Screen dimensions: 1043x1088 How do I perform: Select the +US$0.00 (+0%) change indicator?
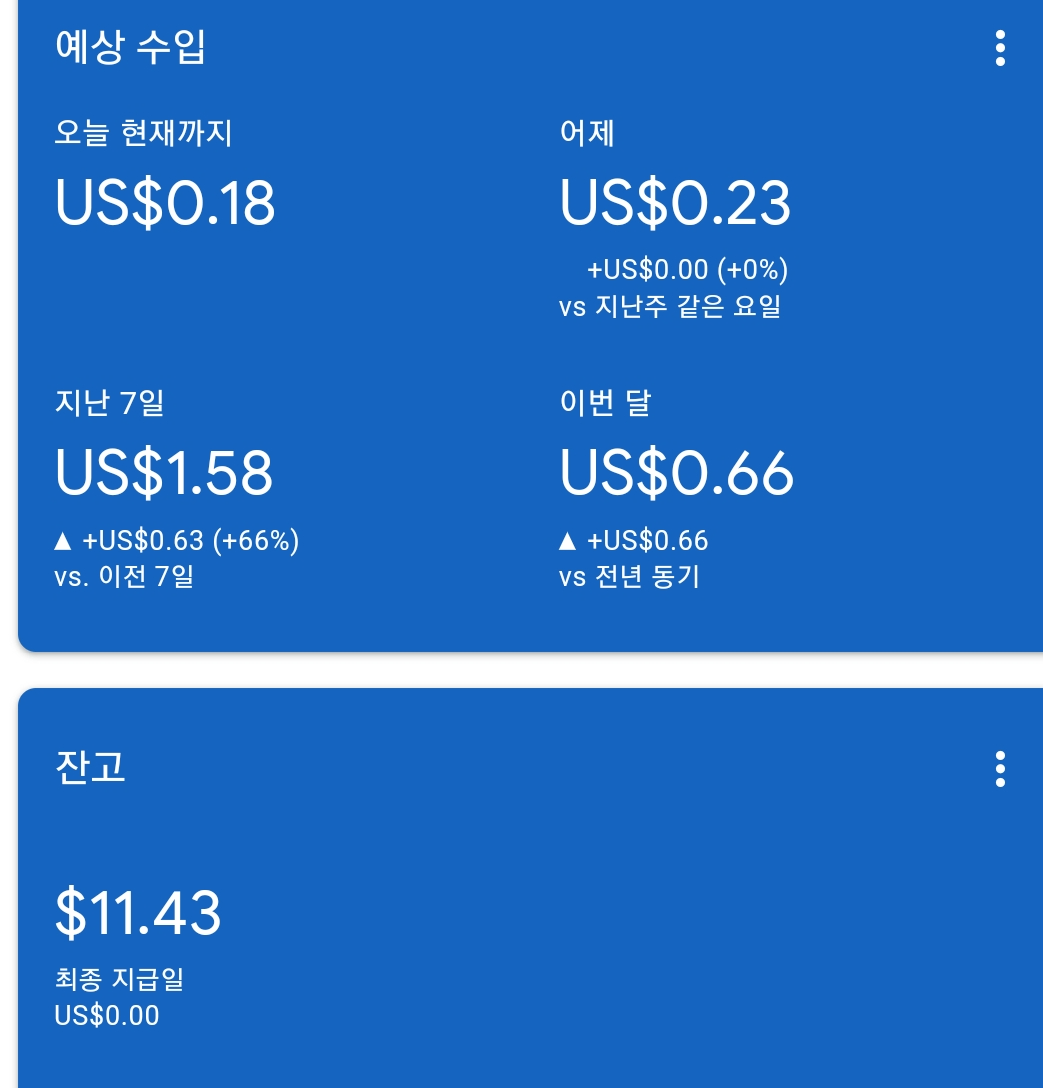click(x=687, y=269)
